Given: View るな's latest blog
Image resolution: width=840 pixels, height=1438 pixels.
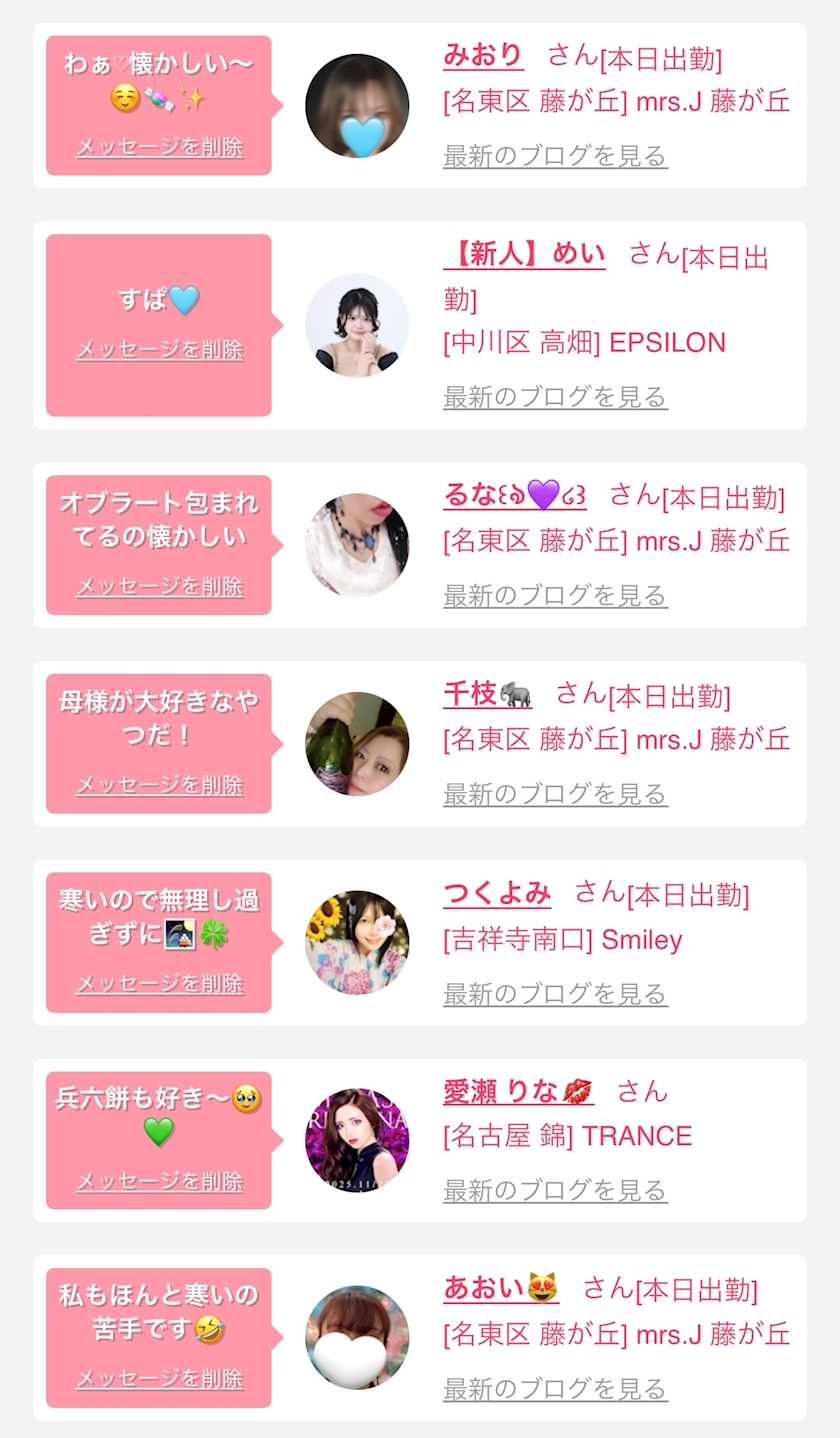Looking at the screenshot, I should click(x=555, y=596).
